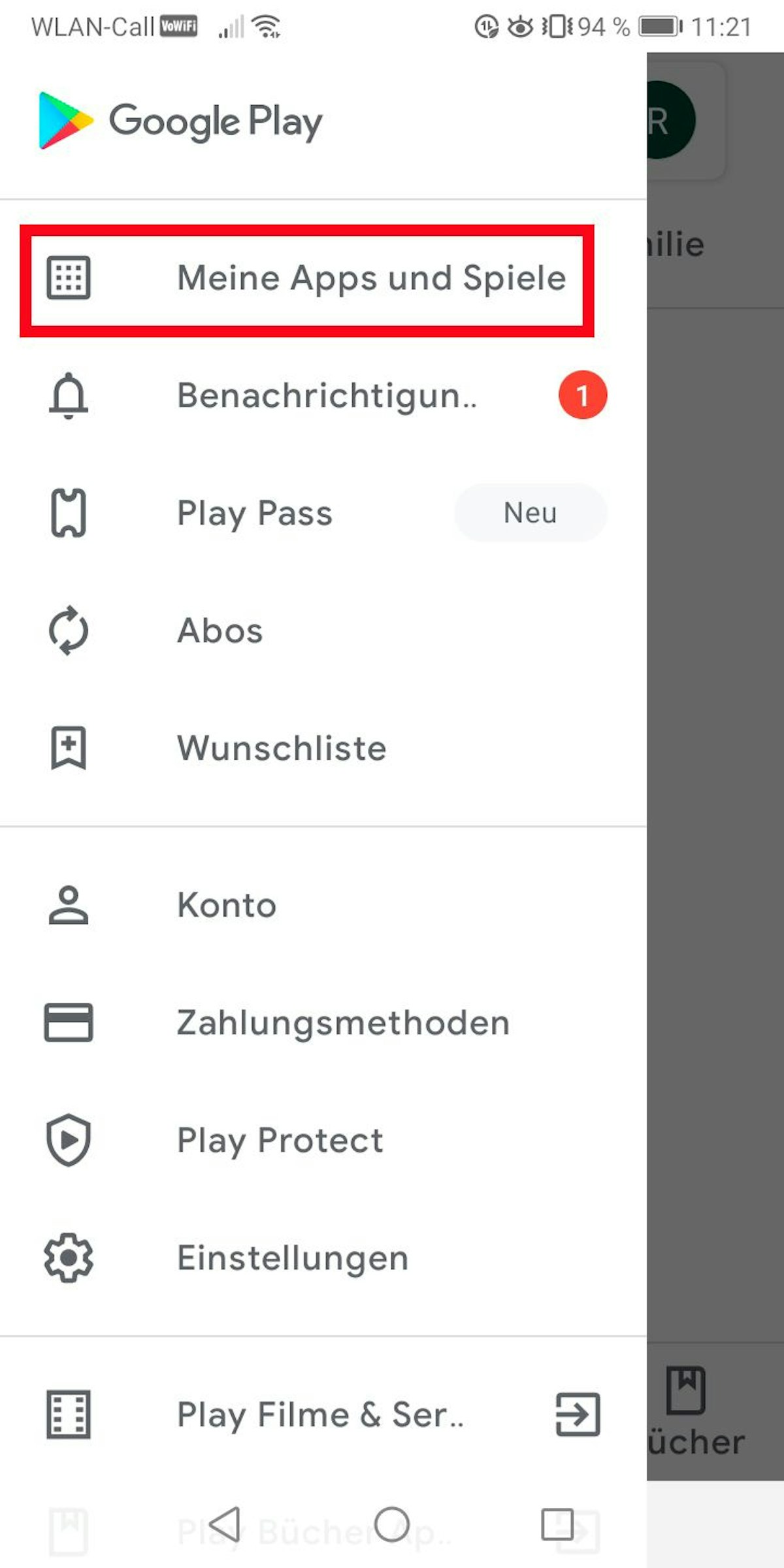Launch Play Filme & Serien
Screen dimensions: 784x1568
pyautogui.click(x=320, y=1415)
